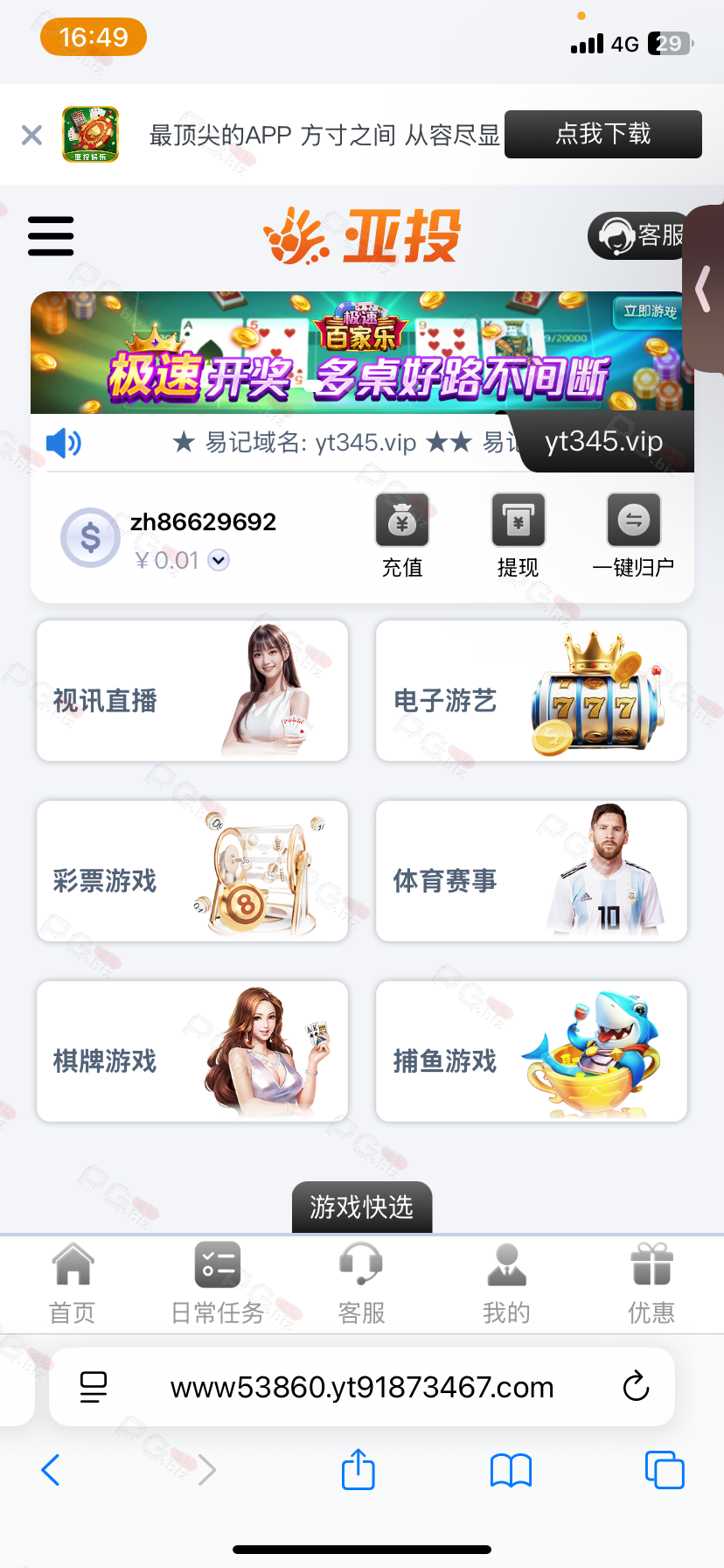Dismiss the app download banner
Viewport: 724px width, 1568px height.
pos(31,135)
